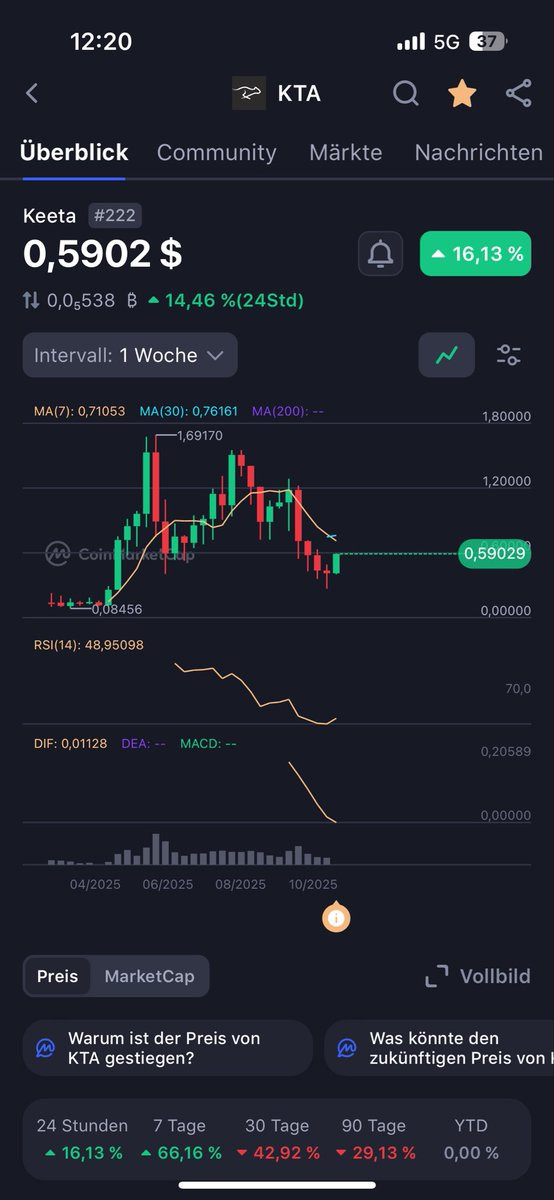Open chart indicator settings sliders

tap(509, 355)
